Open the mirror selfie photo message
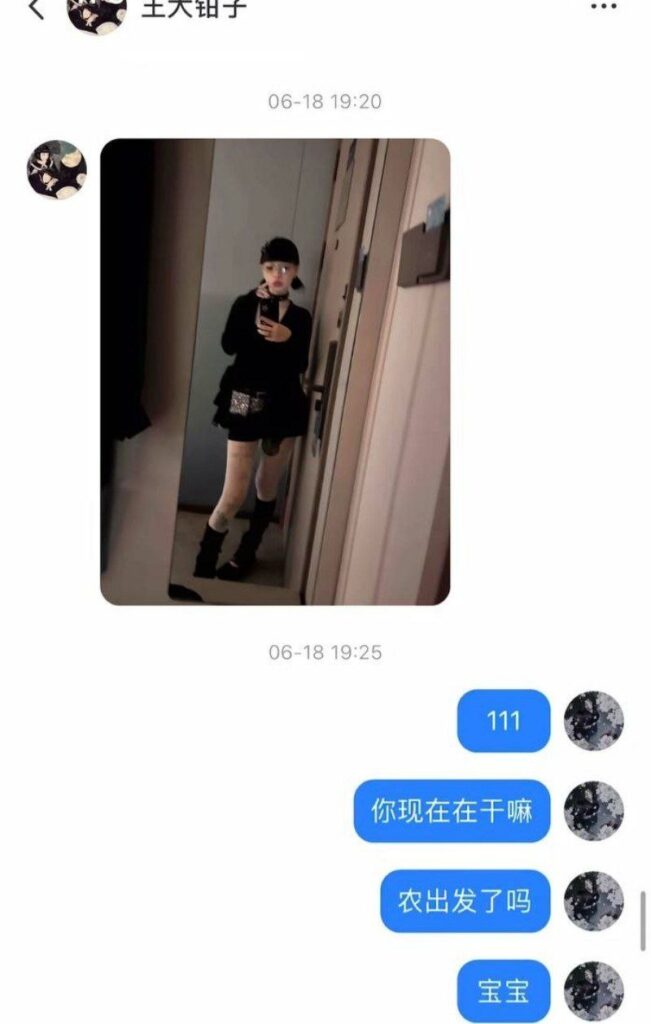Screen dimensions: 651x1024 [275, 372]
